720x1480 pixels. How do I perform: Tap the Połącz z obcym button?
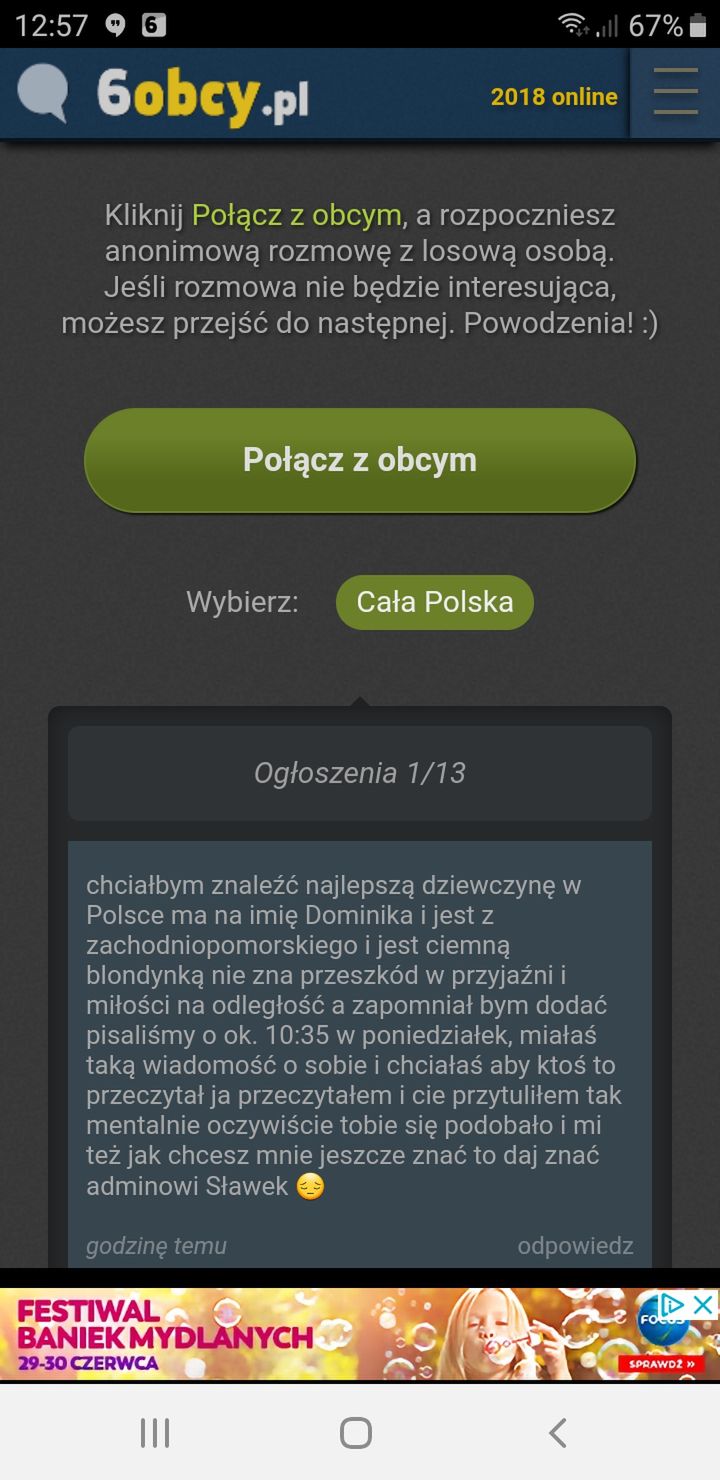tap(360, 460)
